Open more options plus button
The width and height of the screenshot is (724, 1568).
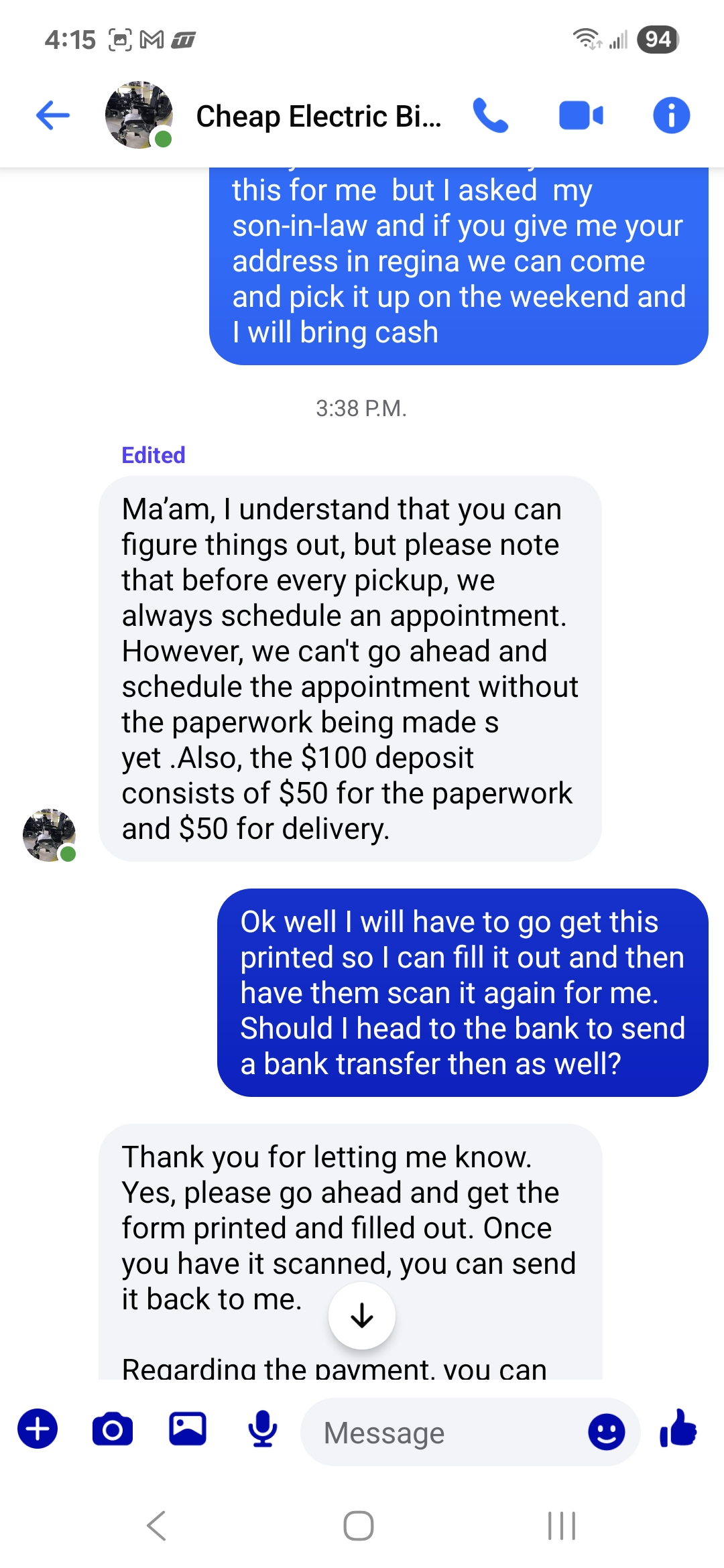(x=38, y=1429)
